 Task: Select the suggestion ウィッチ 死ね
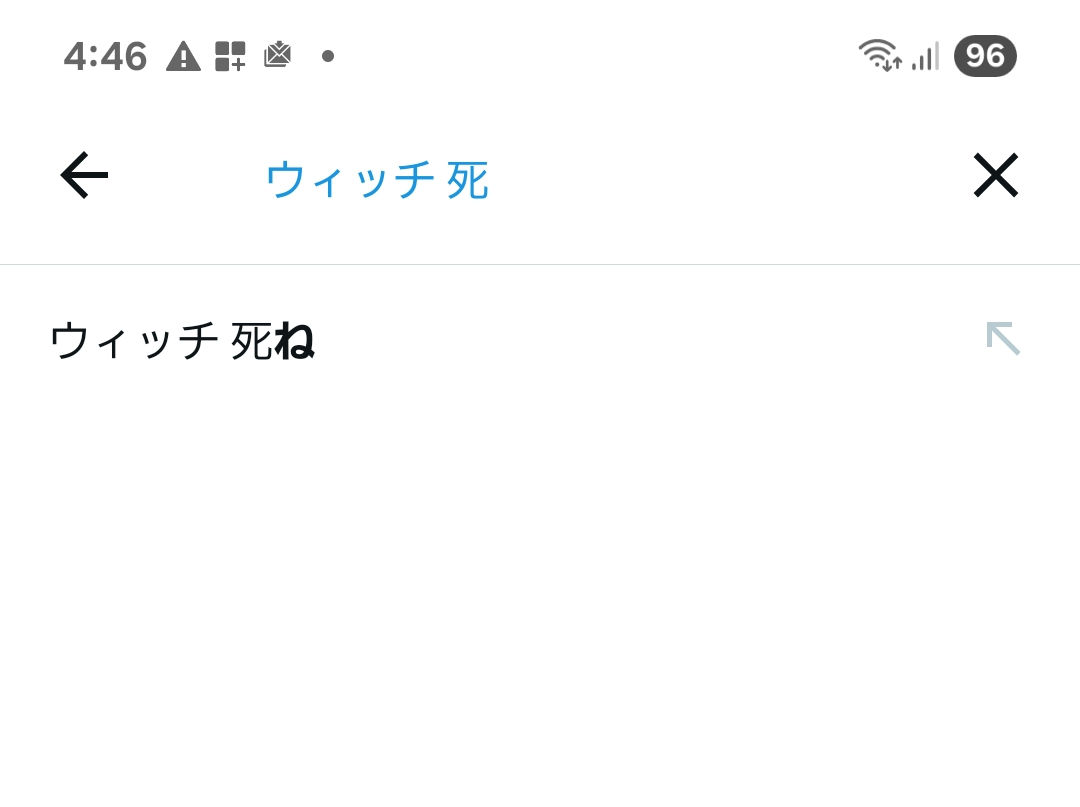[182, 341]
